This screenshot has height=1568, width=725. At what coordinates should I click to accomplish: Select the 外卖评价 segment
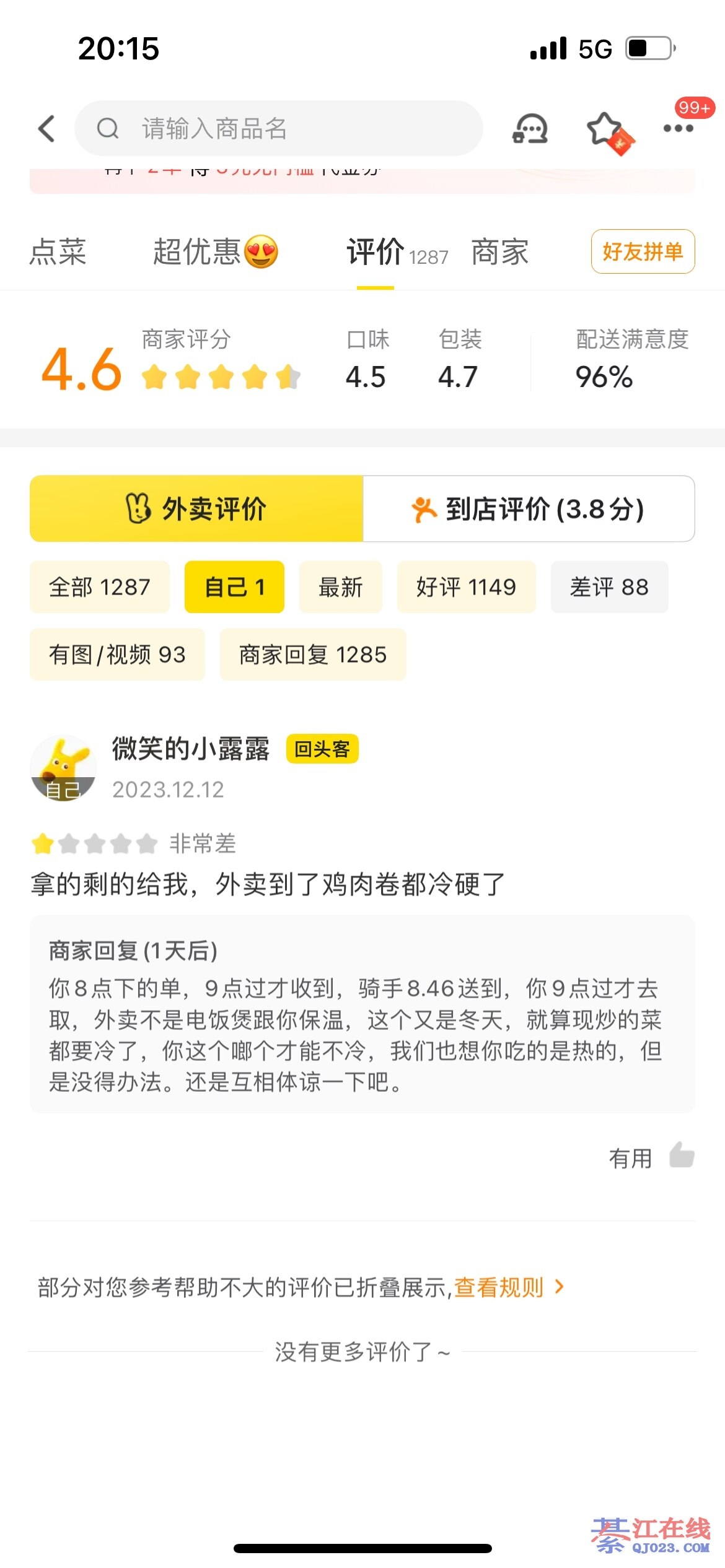click(196, 509)
